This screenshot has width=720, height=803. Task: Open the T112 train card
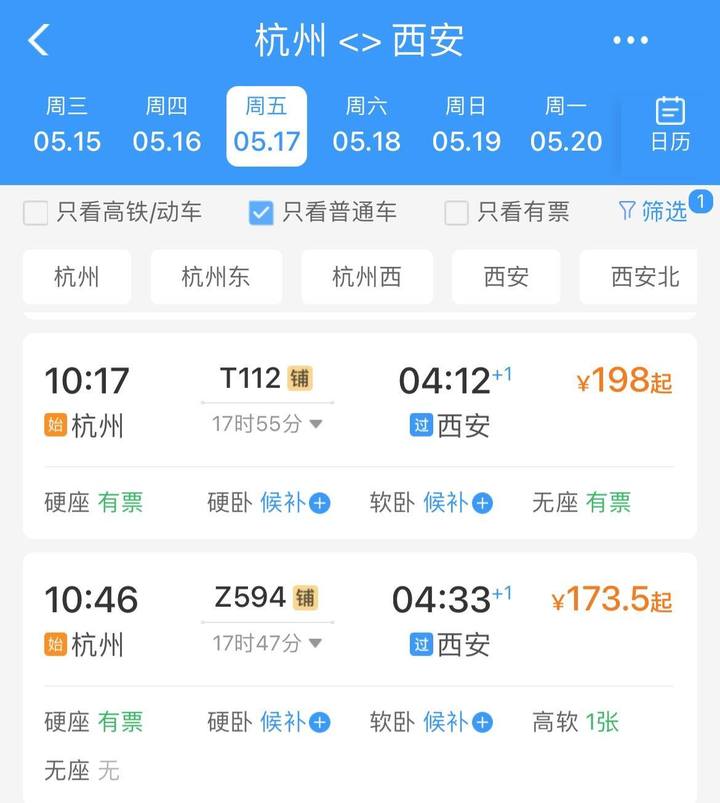359,400
